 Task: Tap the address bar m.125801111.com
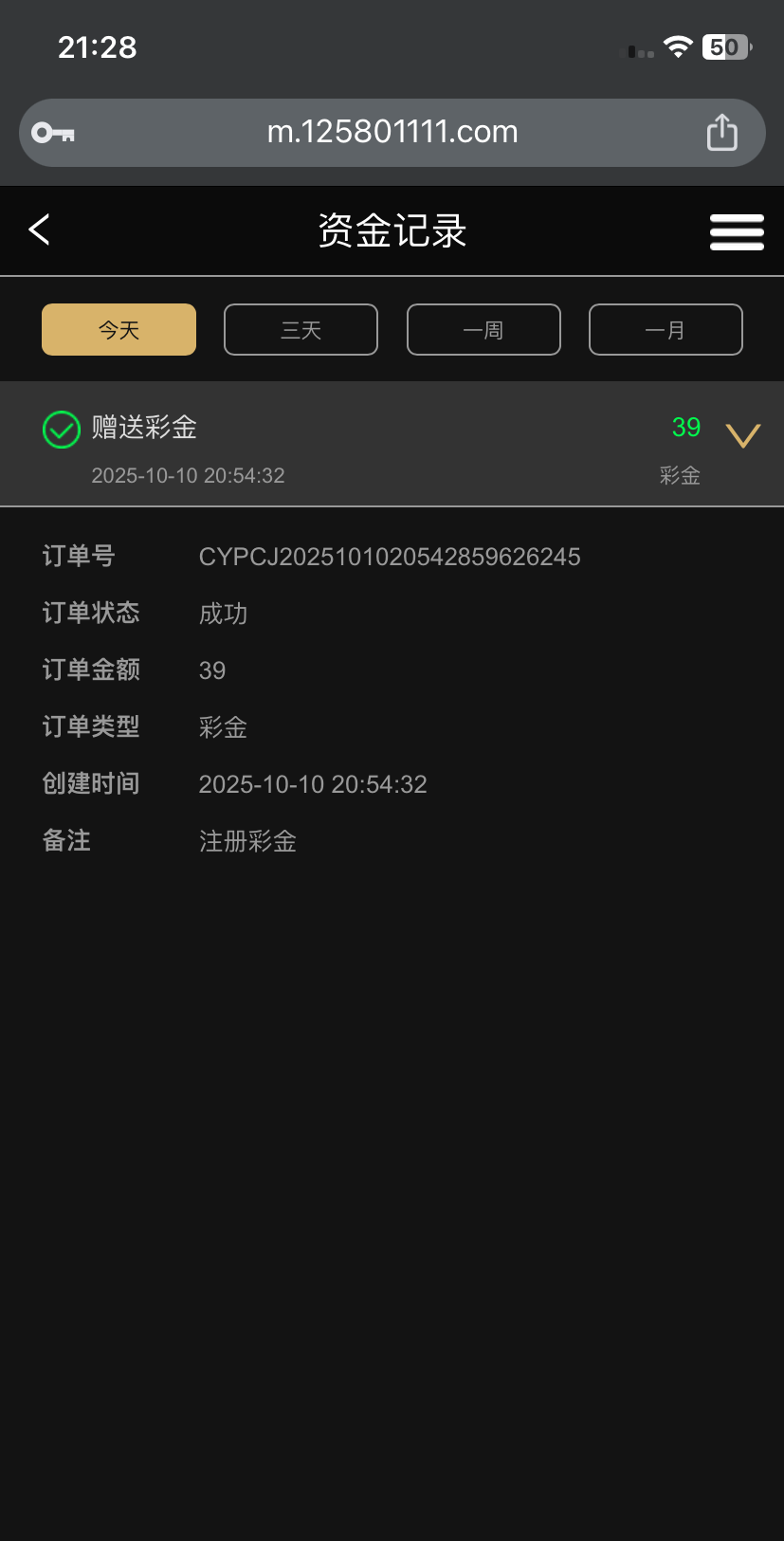[392, 132]
